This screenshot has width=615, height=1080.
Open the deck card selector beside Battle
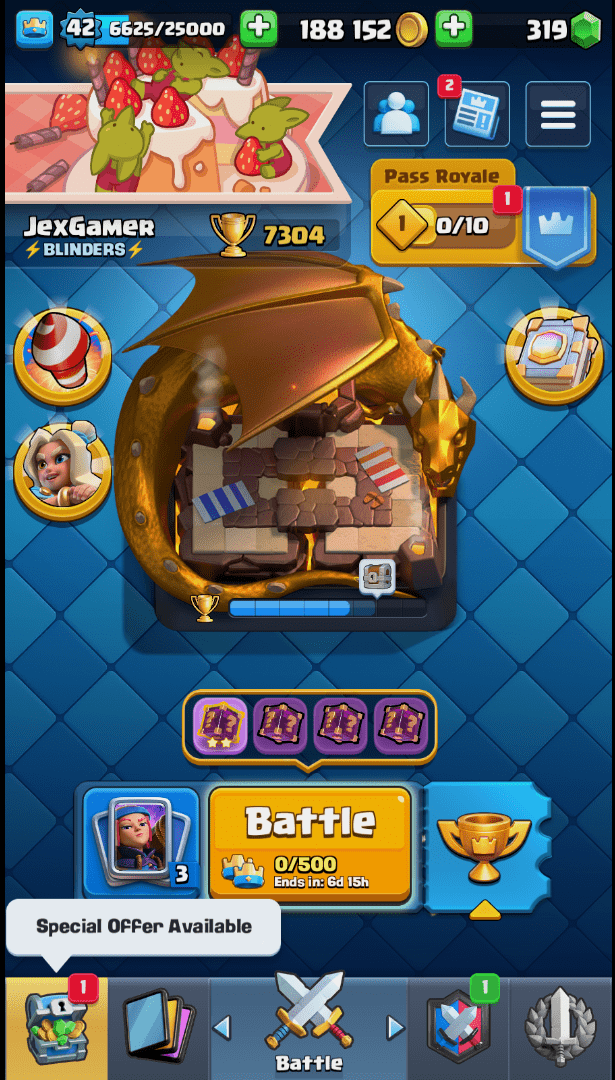pyautogui.click(x=141, y=843)
